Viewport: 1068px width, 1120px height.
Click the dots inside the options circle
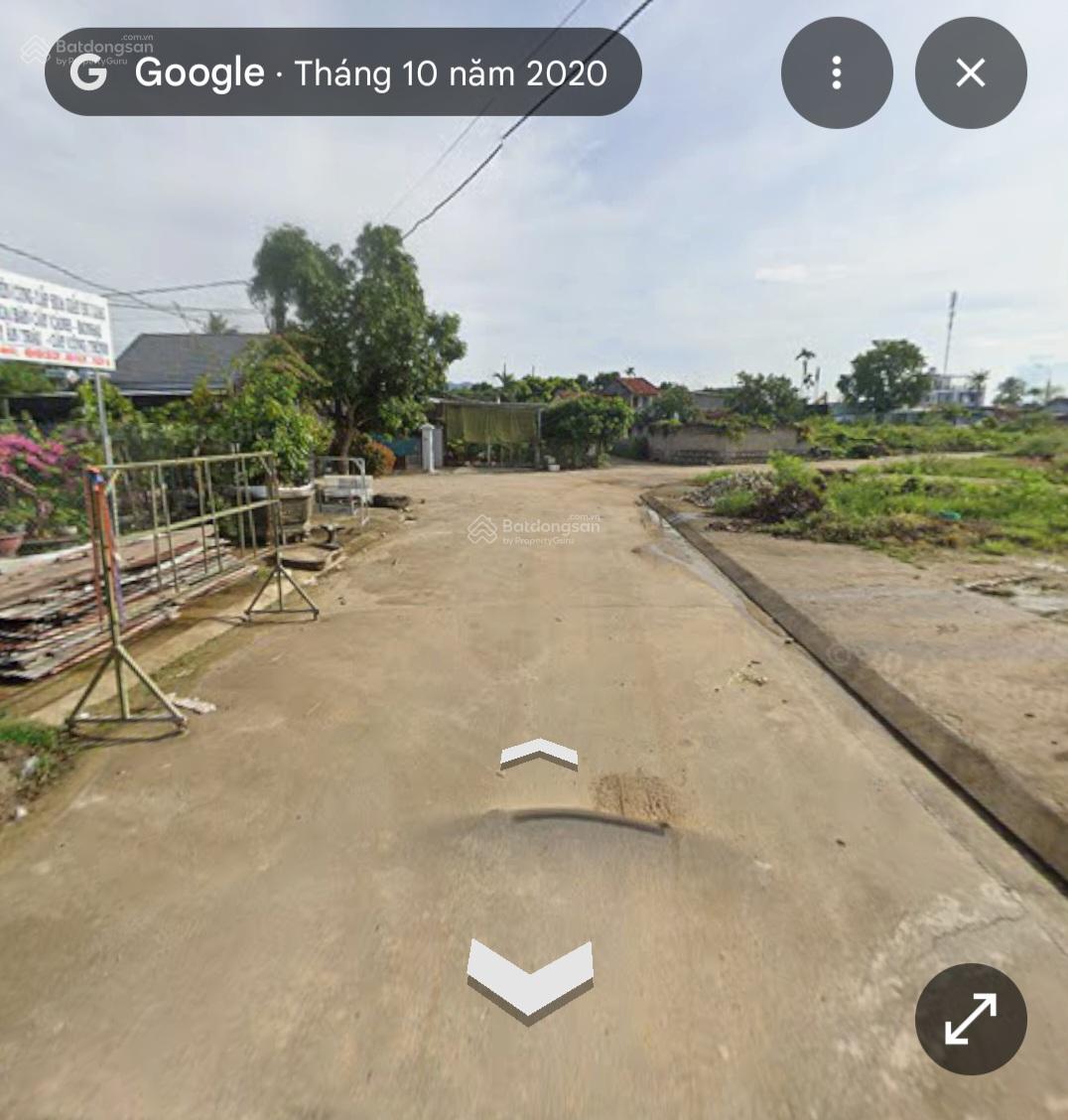tap(837, 73)
